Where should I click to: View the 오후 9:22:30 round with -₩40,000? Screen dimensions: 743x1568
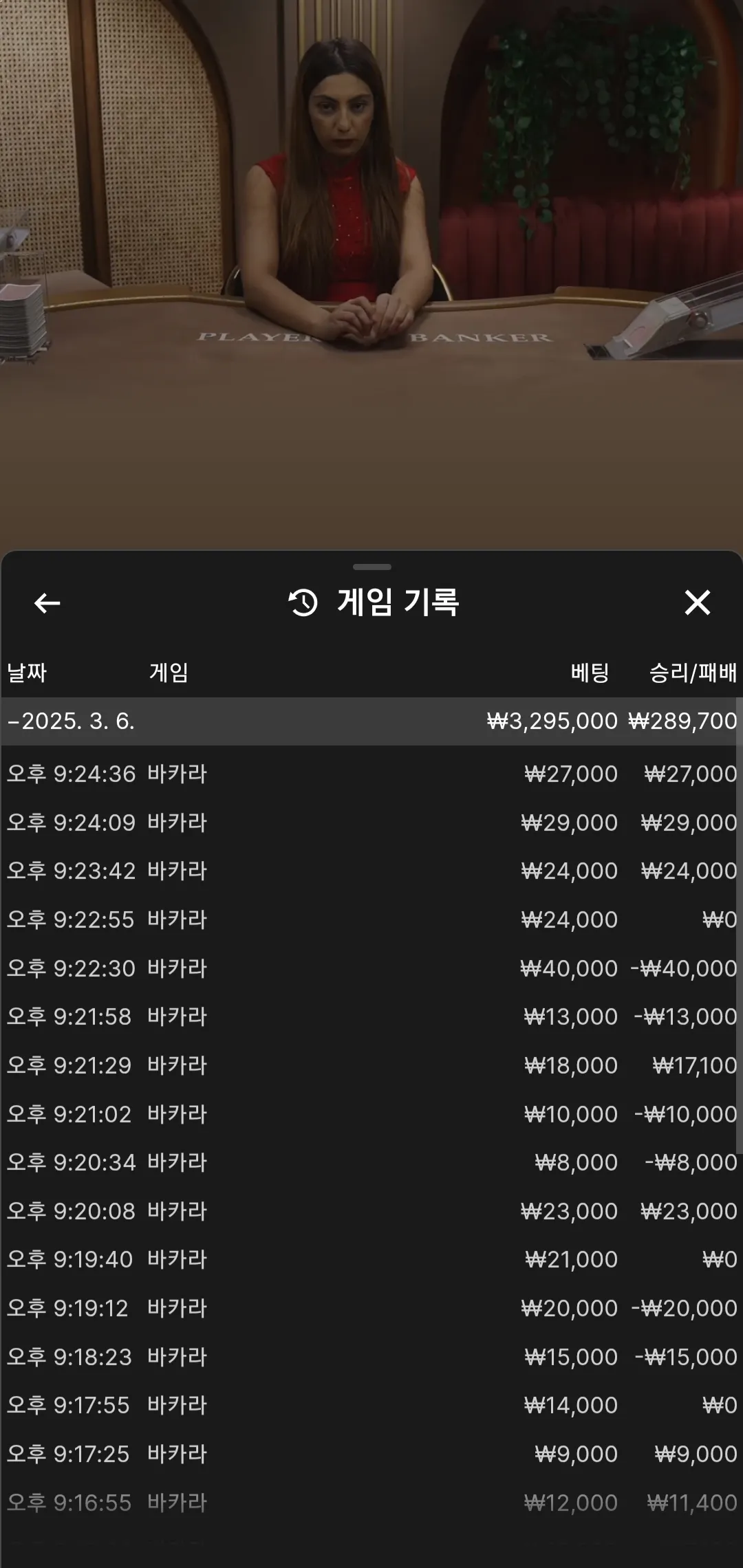[371, 968]
